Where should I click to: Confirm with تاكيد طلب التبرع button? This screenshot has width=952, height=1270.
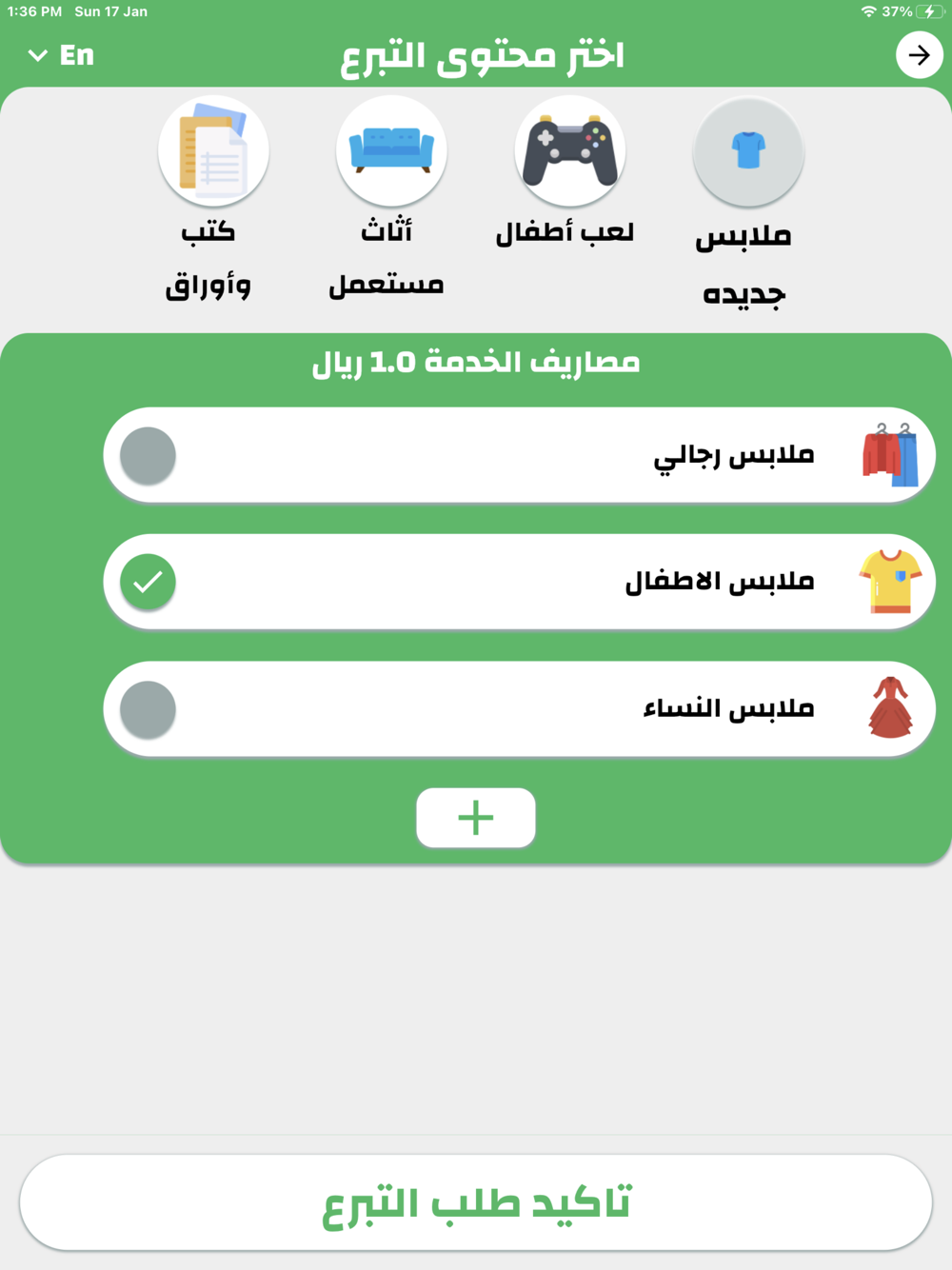click(476, 1202)
